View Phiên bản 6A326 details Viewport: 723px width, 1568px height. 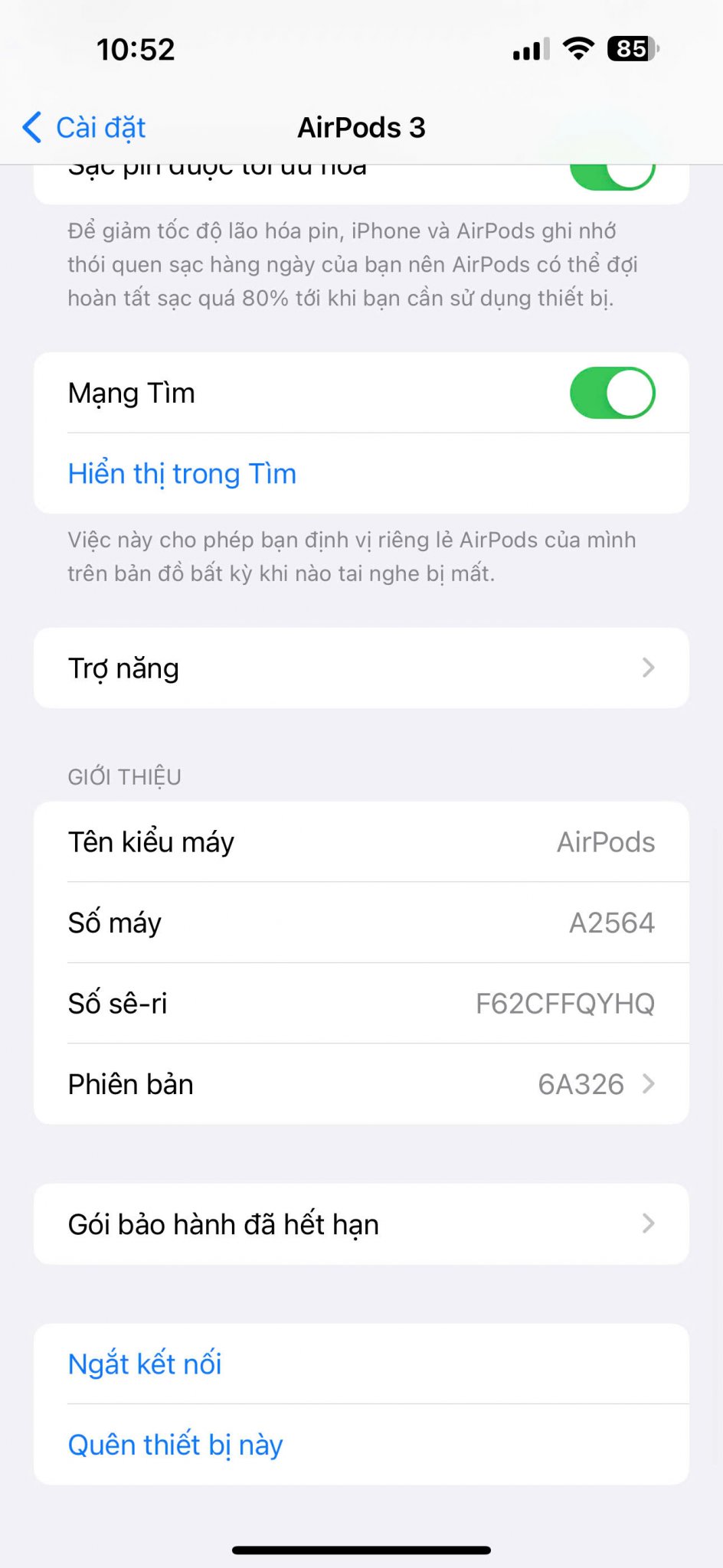coord(361,1084)
